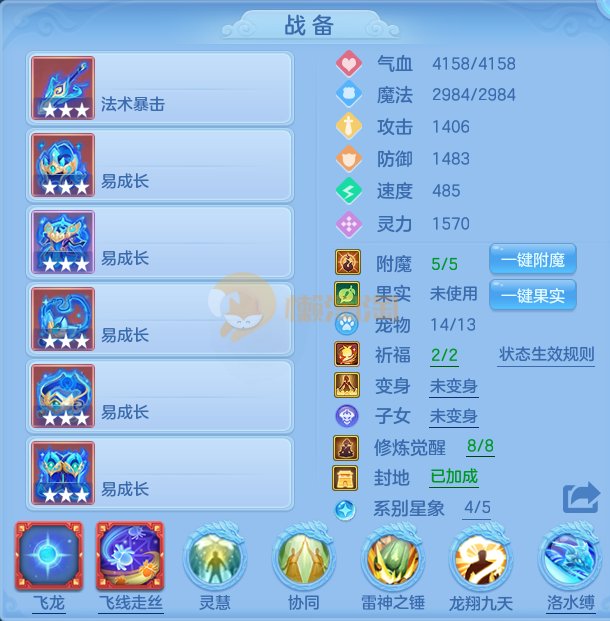View 祈福 2/2 details
Viewport: 610px width, 621px height.
(444, 355)
